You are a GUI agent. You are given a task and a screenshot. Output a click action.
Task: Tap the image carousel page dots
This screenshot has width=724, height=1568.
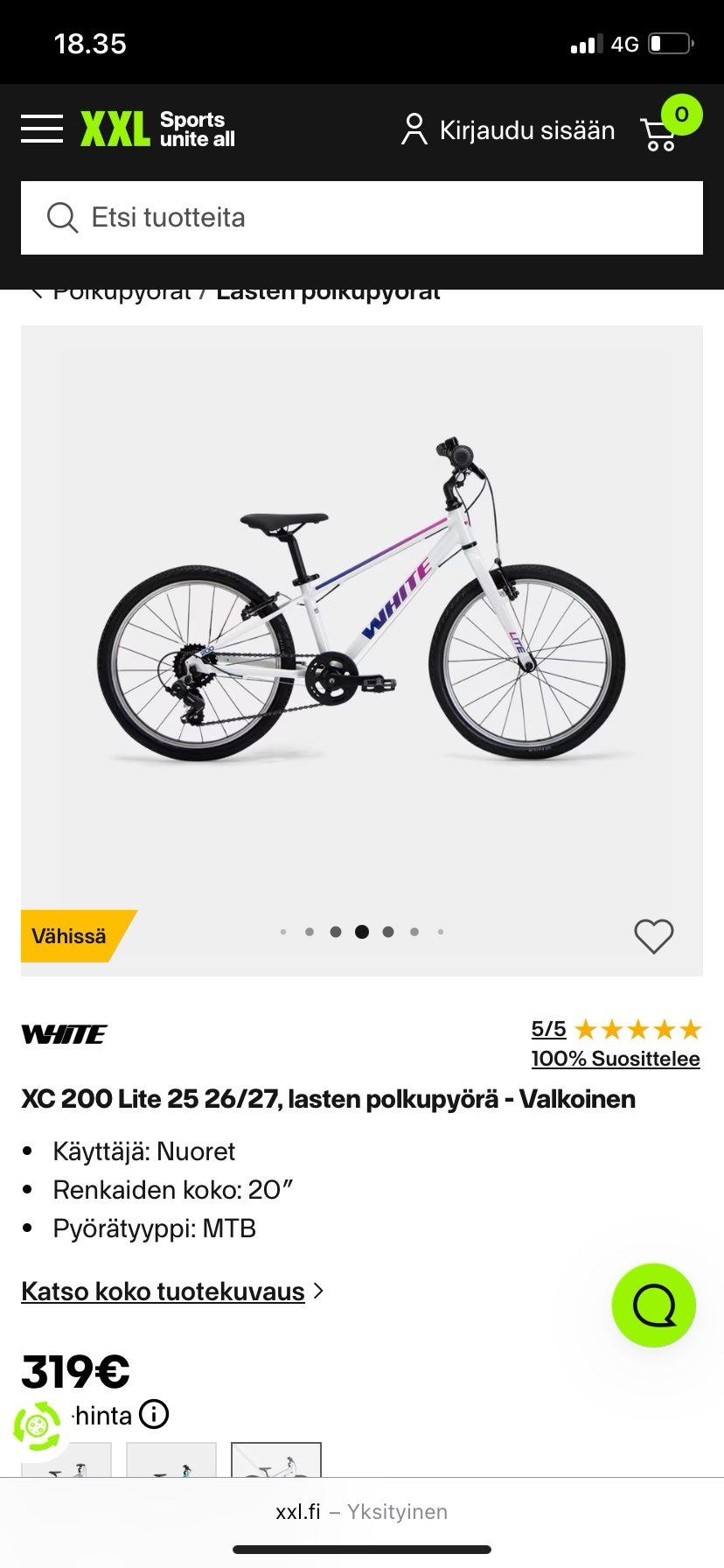(362, 932)
